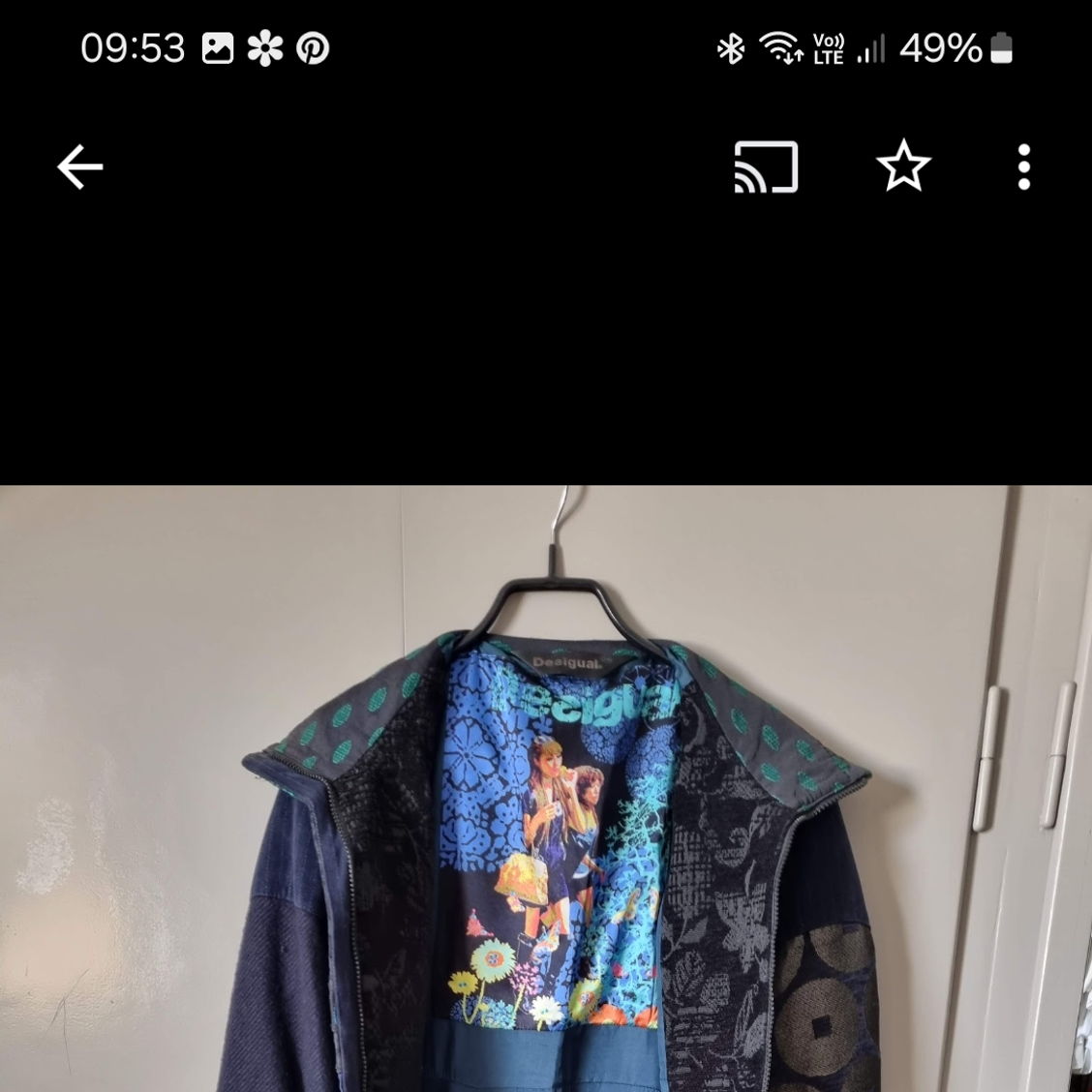Open the three-dot overflow menu
The width and height of the screenshot is (1092, 1092).
(1024, 167)
